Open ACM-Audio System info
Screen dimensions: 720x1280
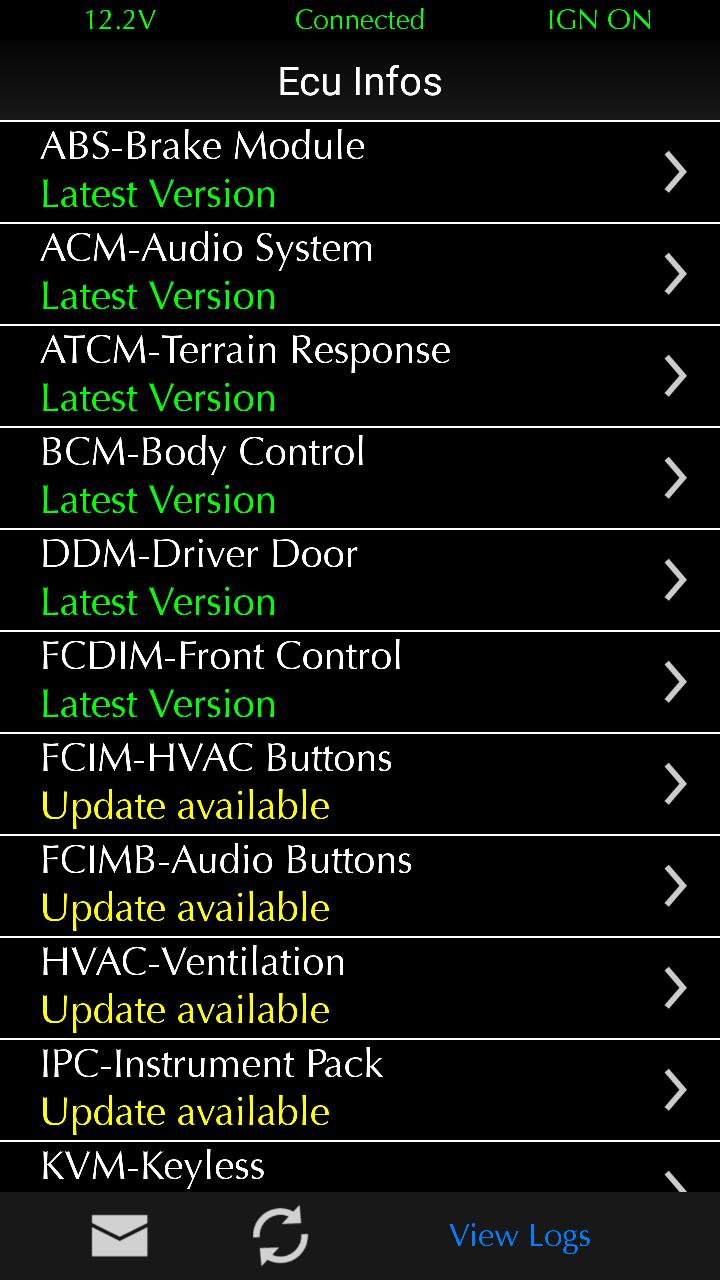pyautogui.click(x=360, y=273)
